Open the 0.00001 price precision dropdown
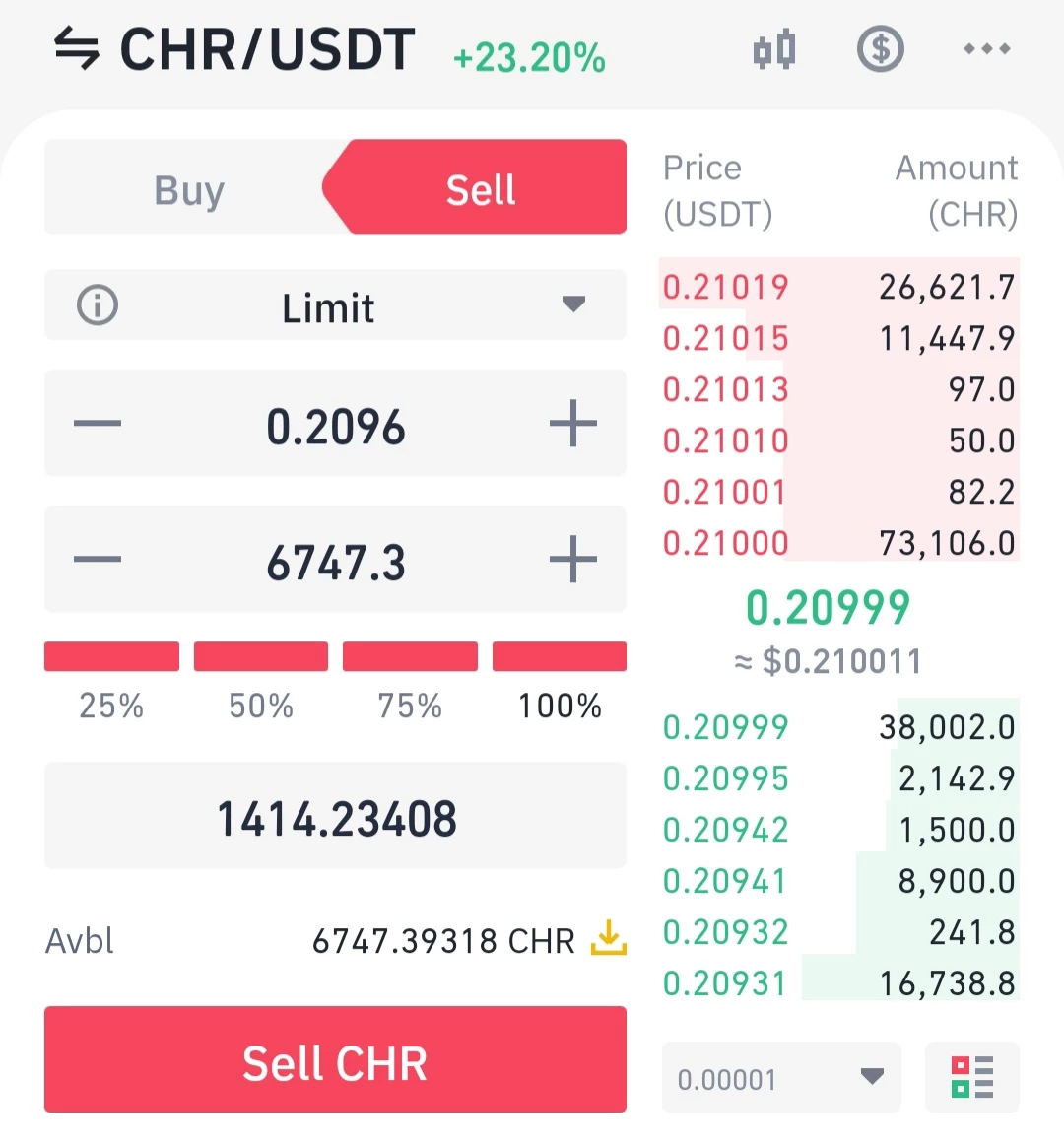 [x=781, y=1077]
